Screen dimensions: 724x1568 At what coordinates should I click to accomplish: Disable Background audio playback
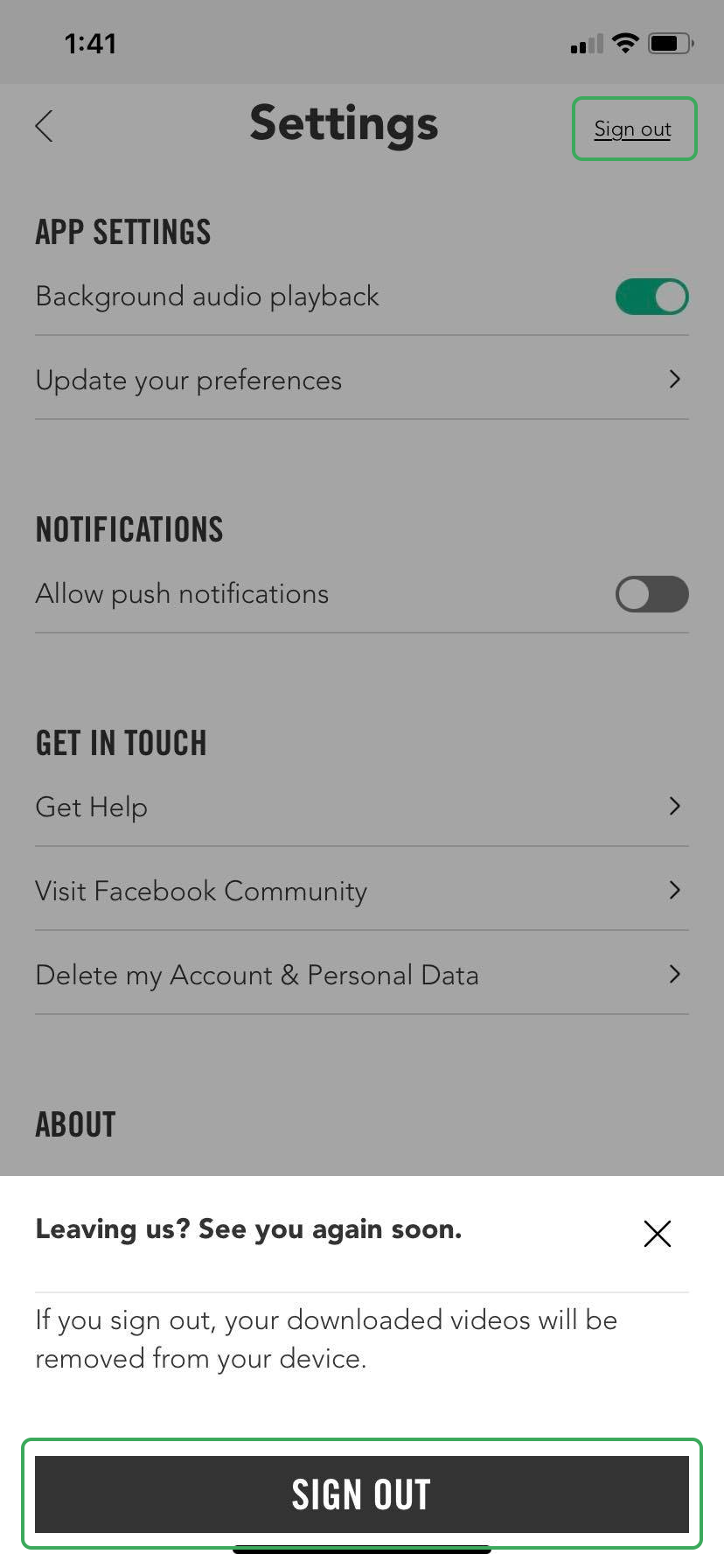(651, 297)
